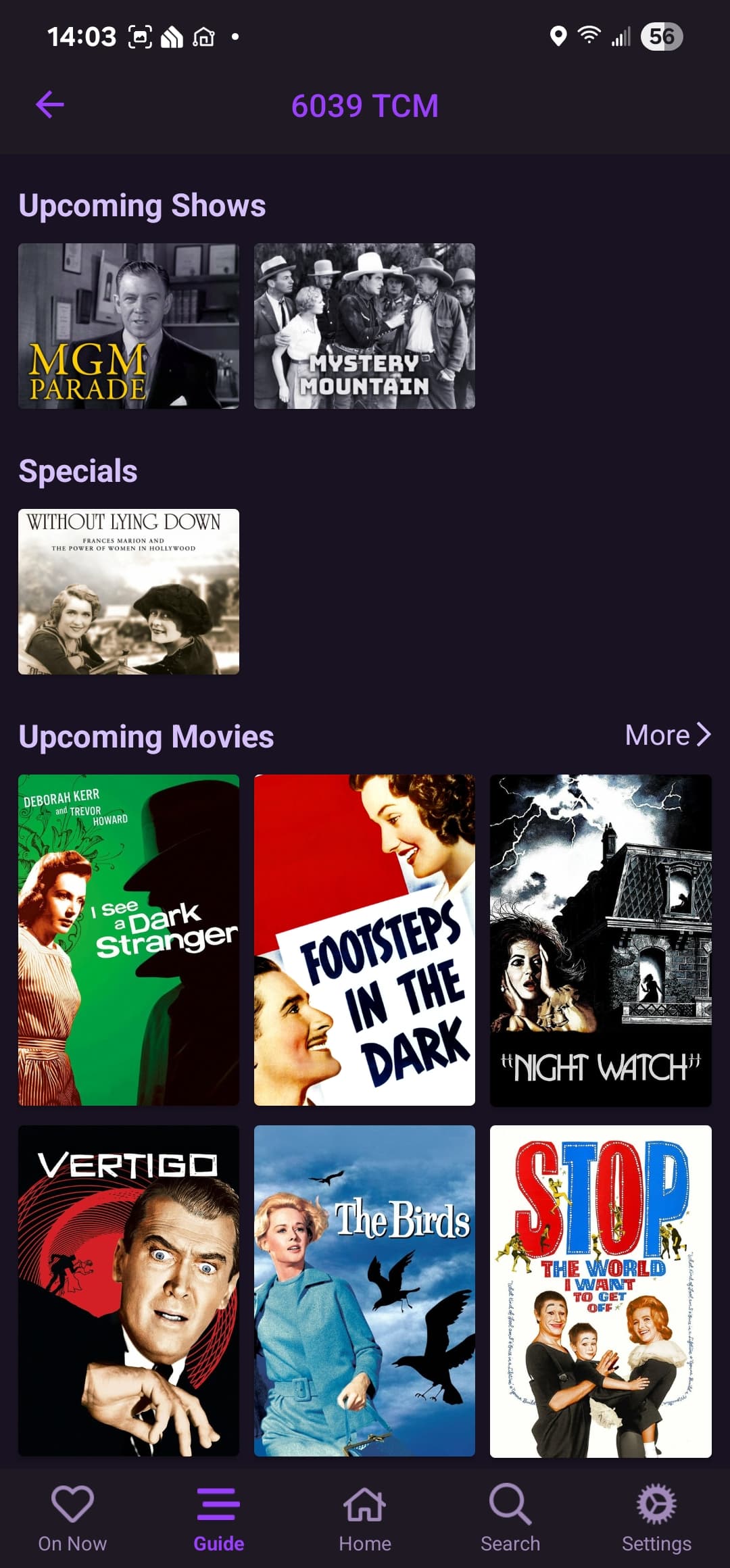Open the Mystery Mountain show tile

(364, 326)
